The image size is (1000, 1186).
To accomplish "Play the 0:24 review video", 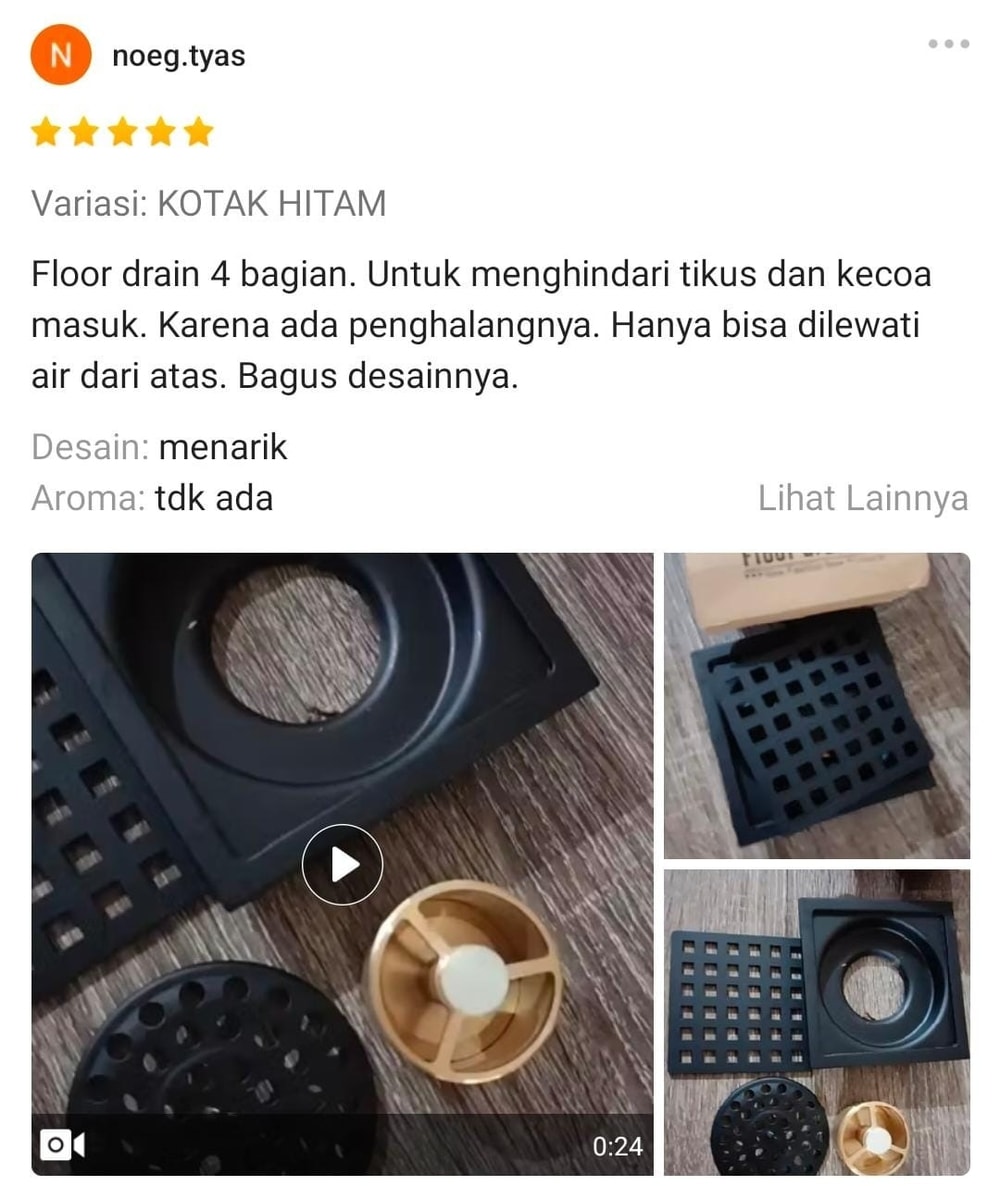I will click(x=342, y=864).
